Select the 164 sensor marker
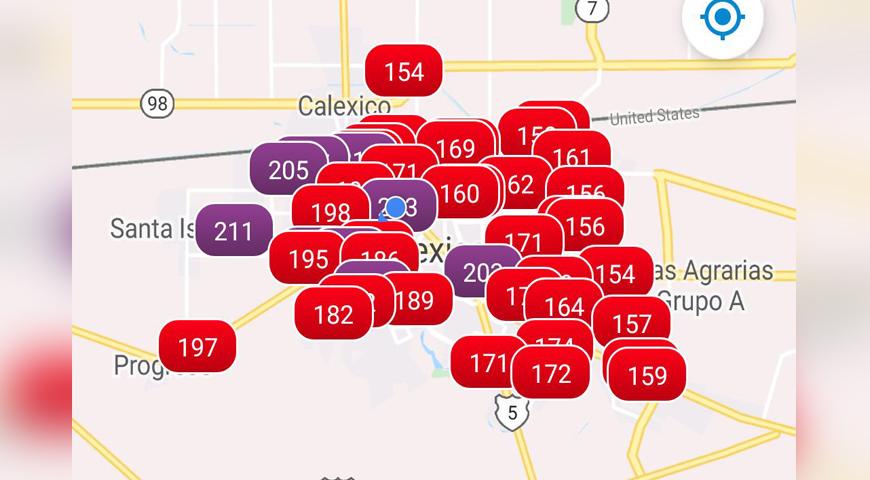870x480 pixels. (564, 306)
